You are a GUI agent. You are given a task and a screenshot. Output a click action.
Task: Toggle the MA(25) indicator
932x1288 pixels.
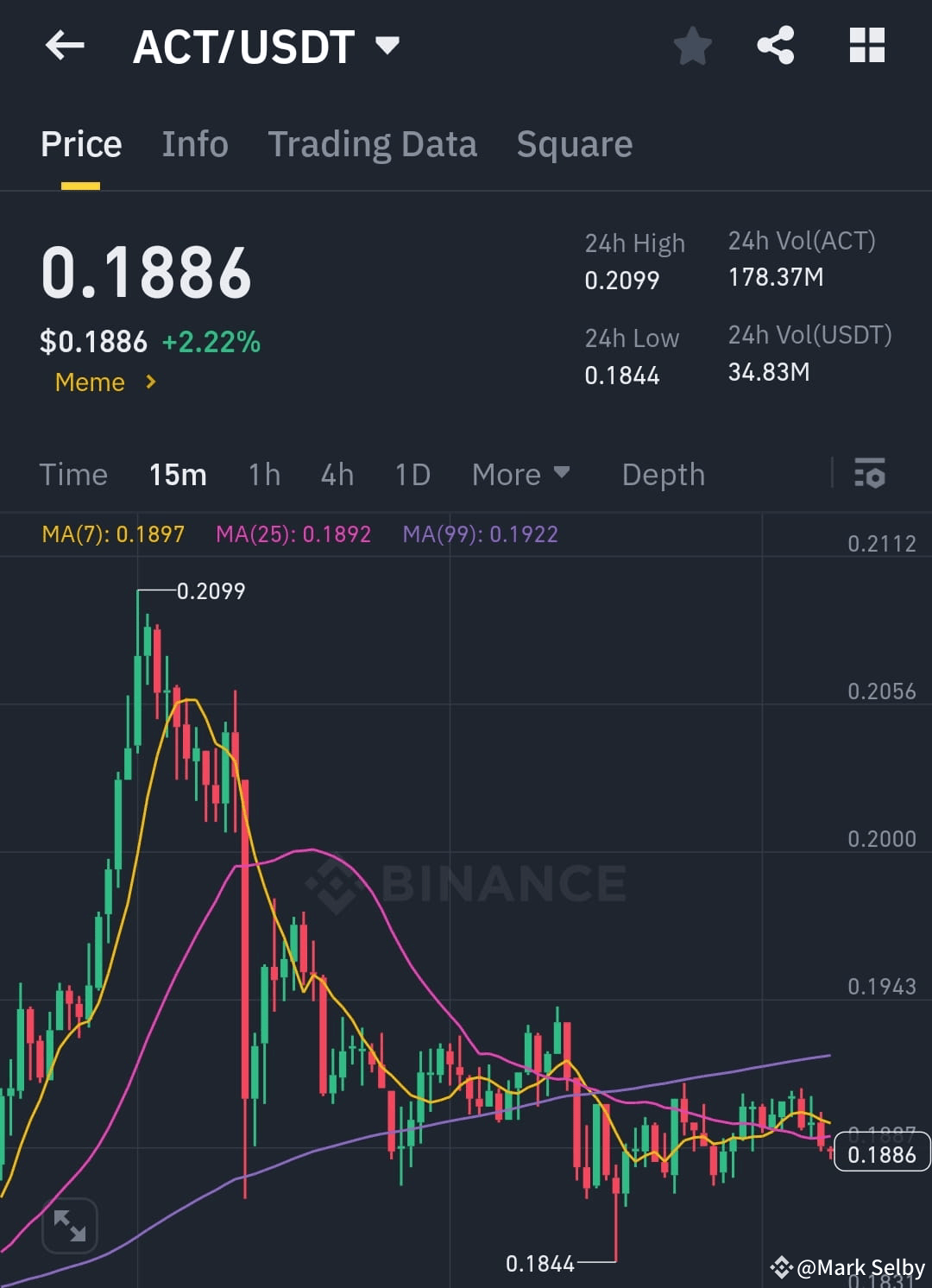coord(293,534)
